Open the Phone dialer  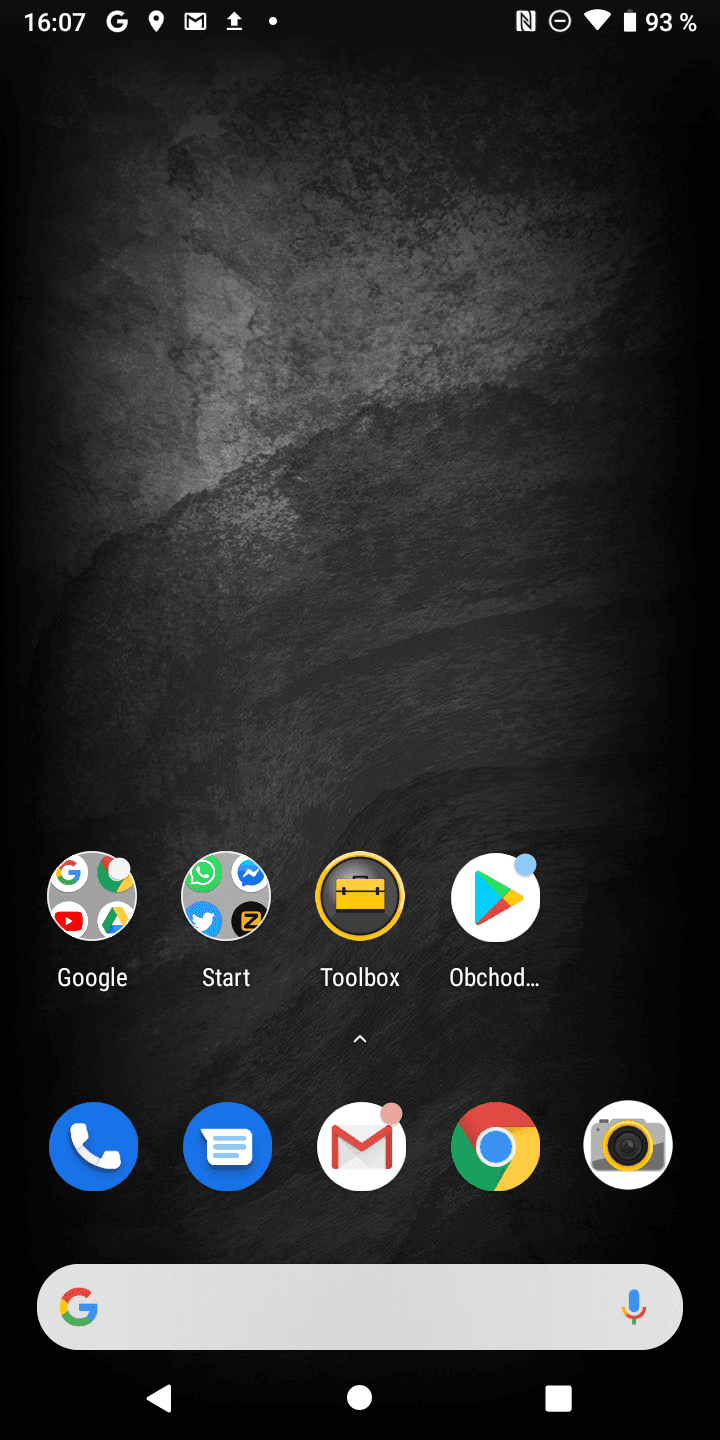coord(93,1147)
